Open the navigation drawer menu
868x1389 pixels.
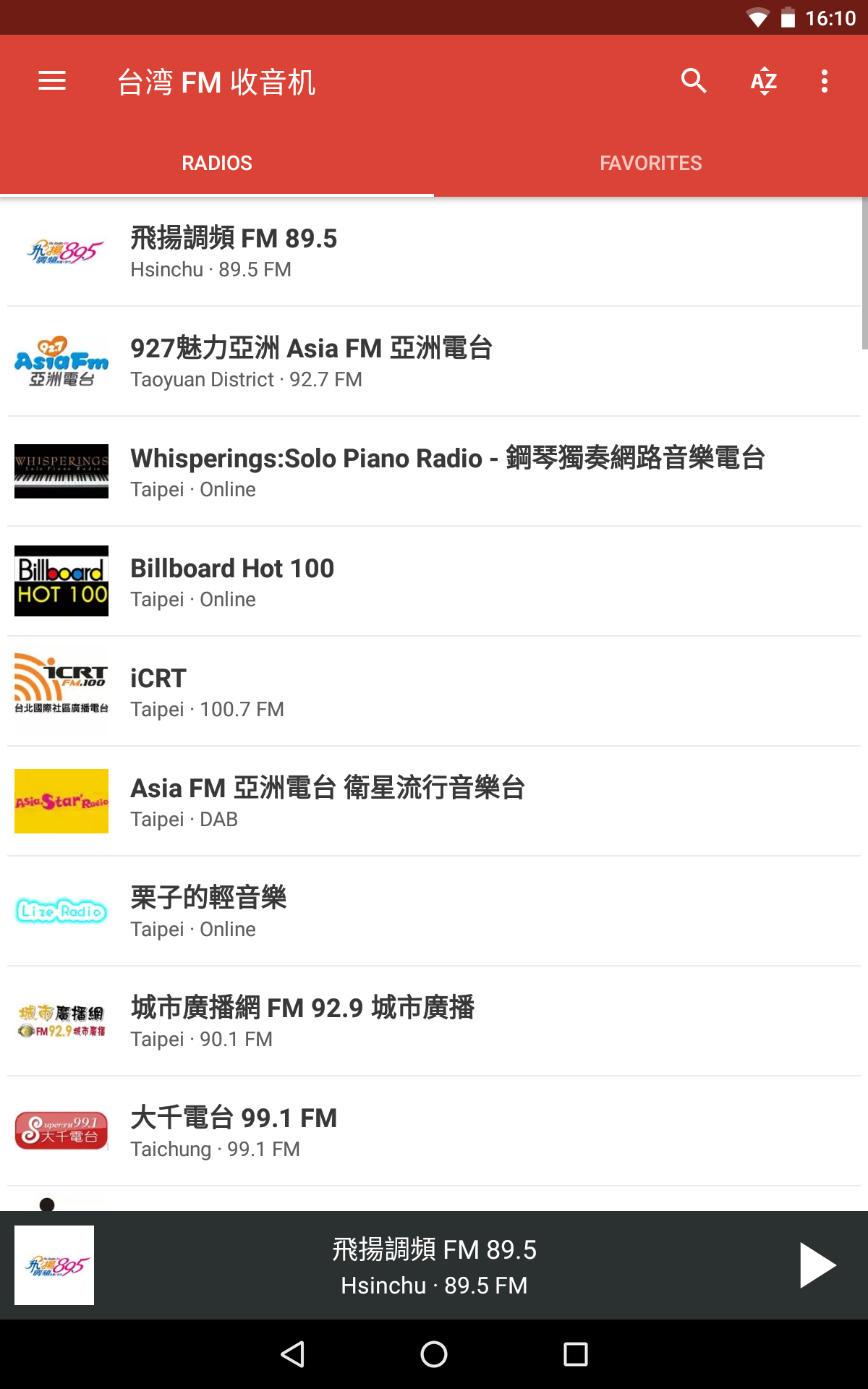tap(52, 81)
